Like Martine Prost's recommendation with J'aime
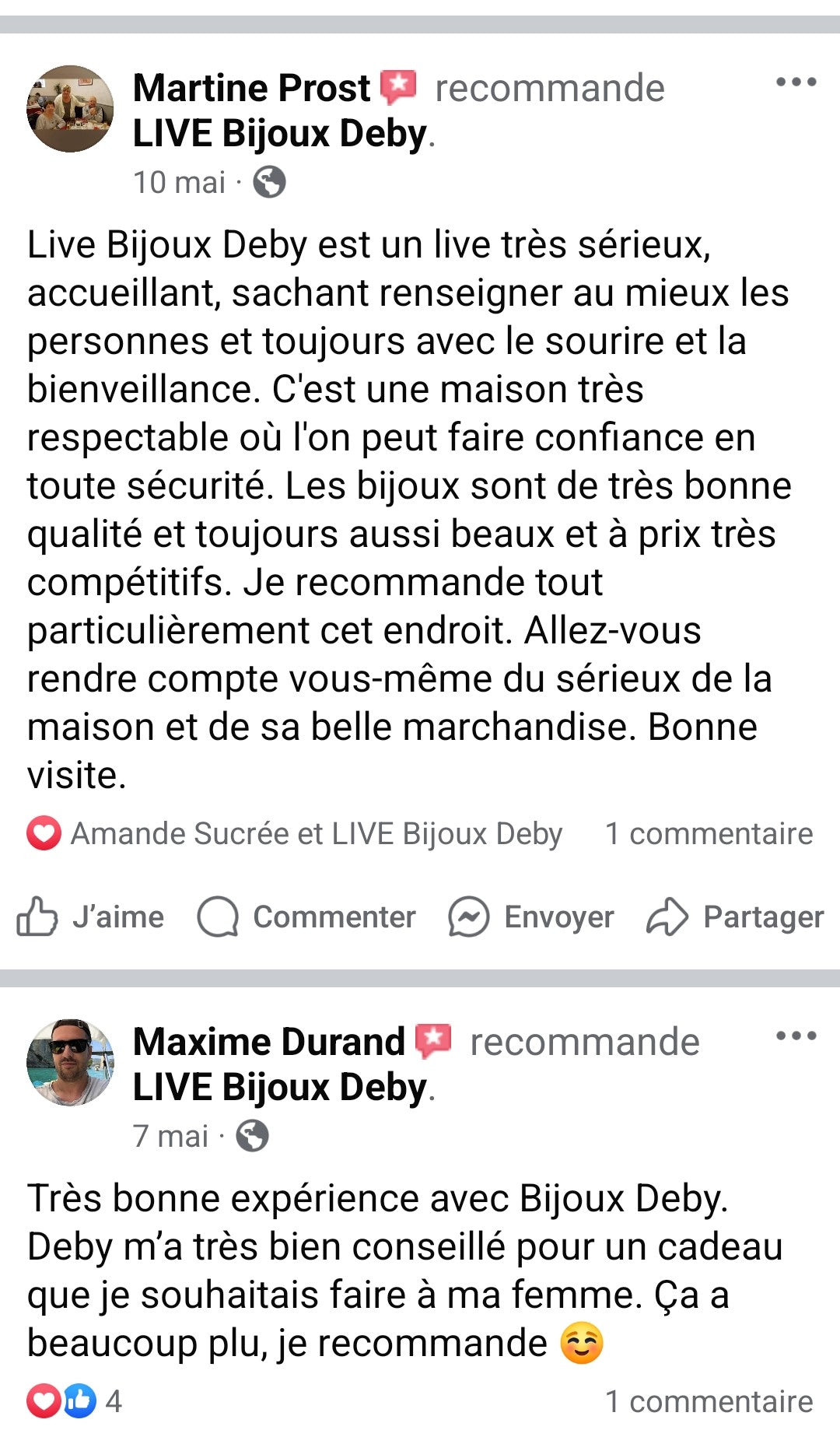 pos(91,917)
